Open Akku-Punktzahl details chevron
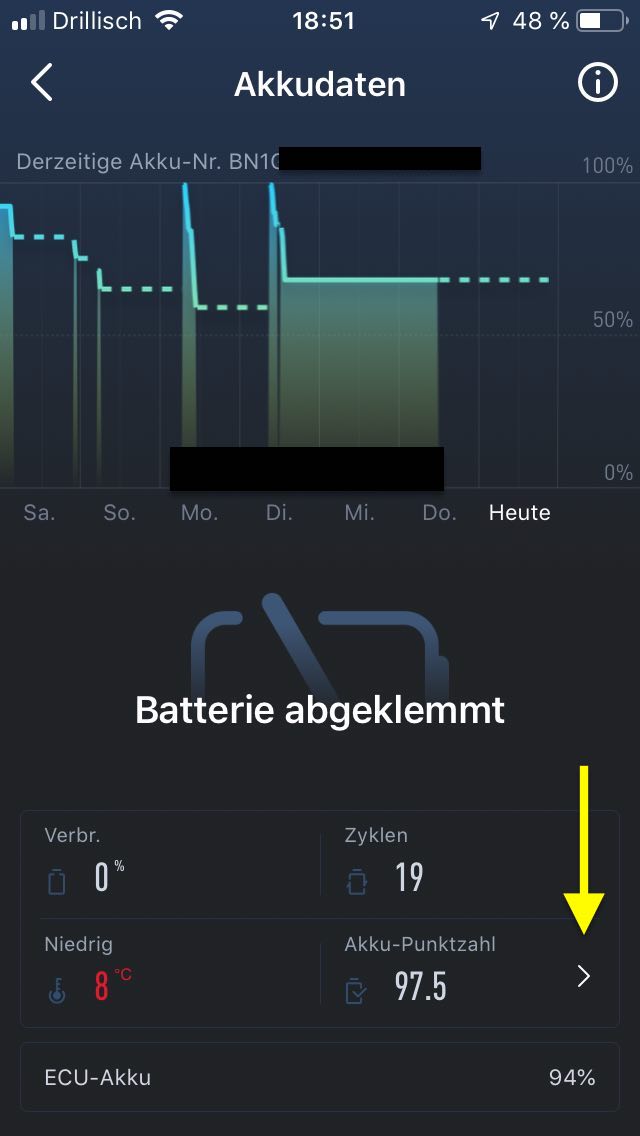 coord(584,977)
